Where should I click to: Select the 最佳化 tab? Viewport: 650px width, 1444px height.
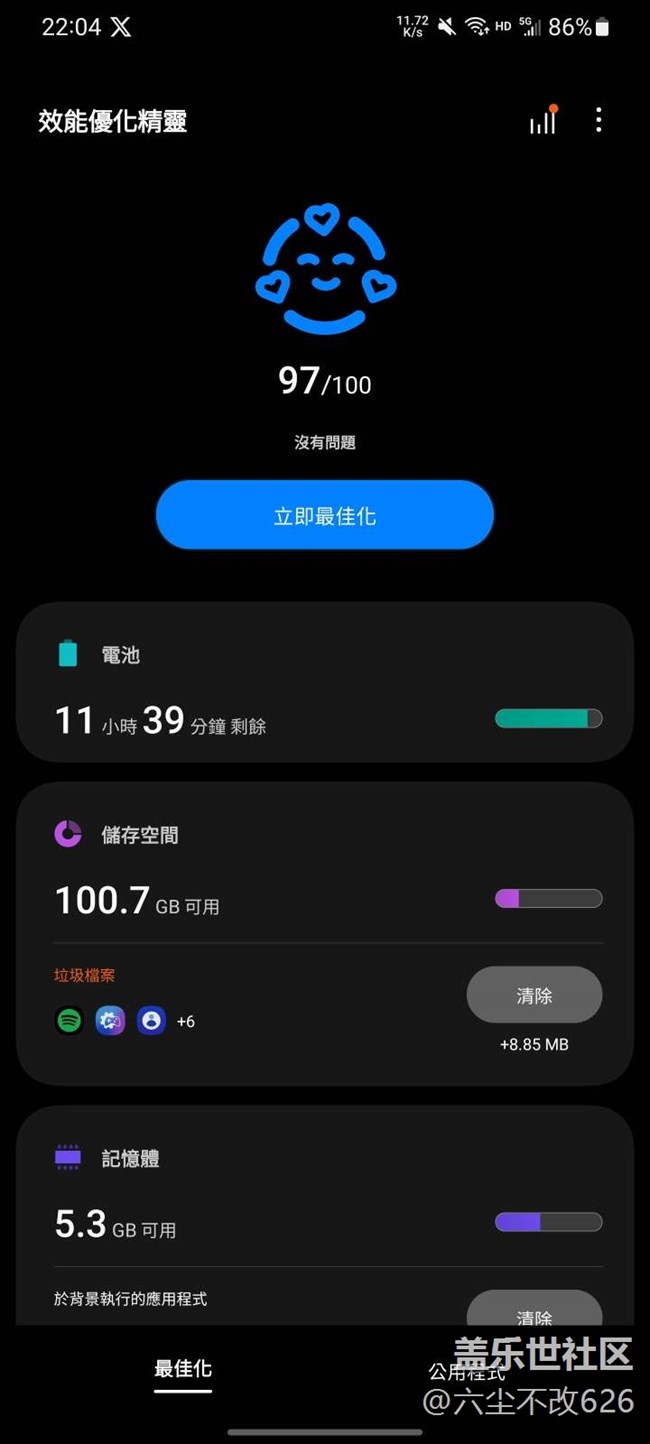[x=183, y=1369]
